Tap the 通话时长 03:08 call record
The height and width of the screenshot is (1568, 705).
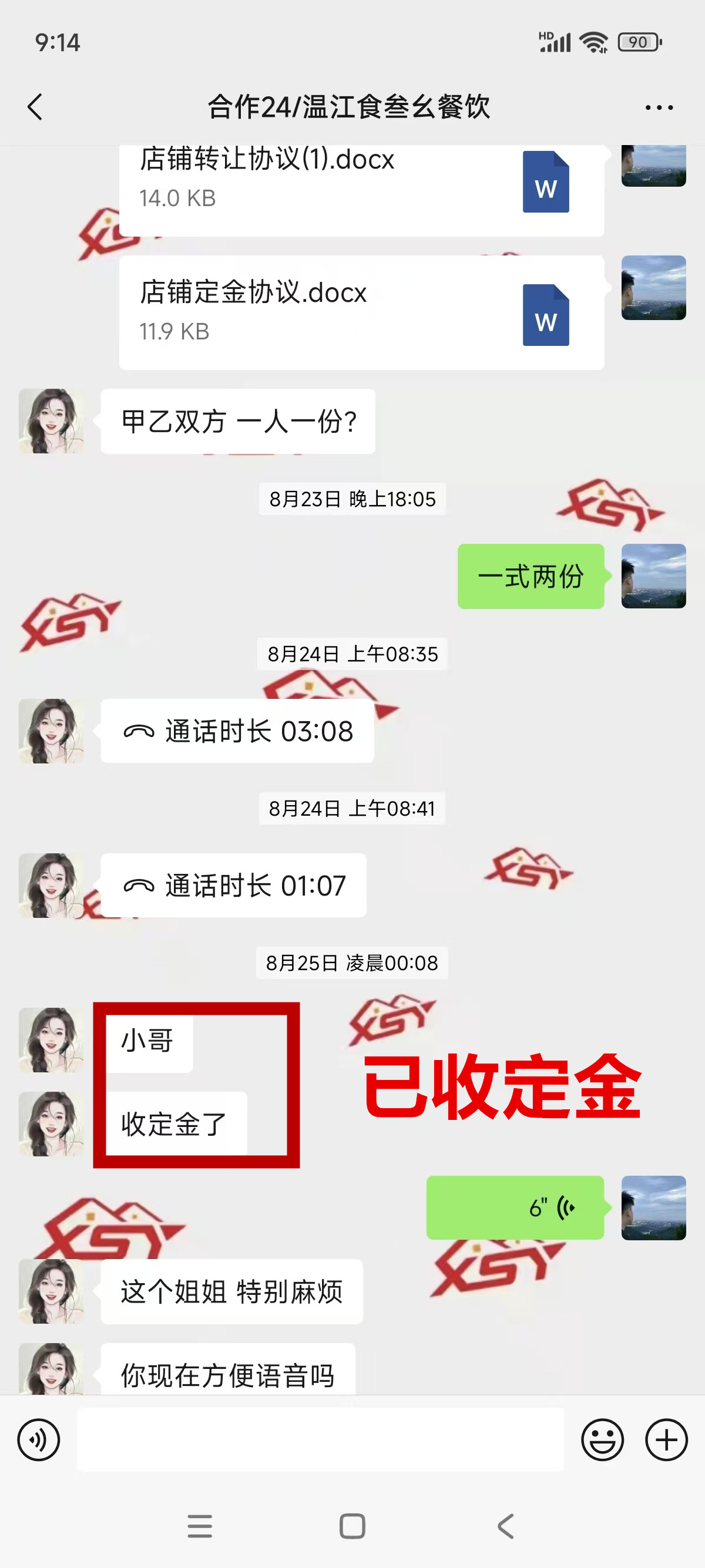click(237, 731)
